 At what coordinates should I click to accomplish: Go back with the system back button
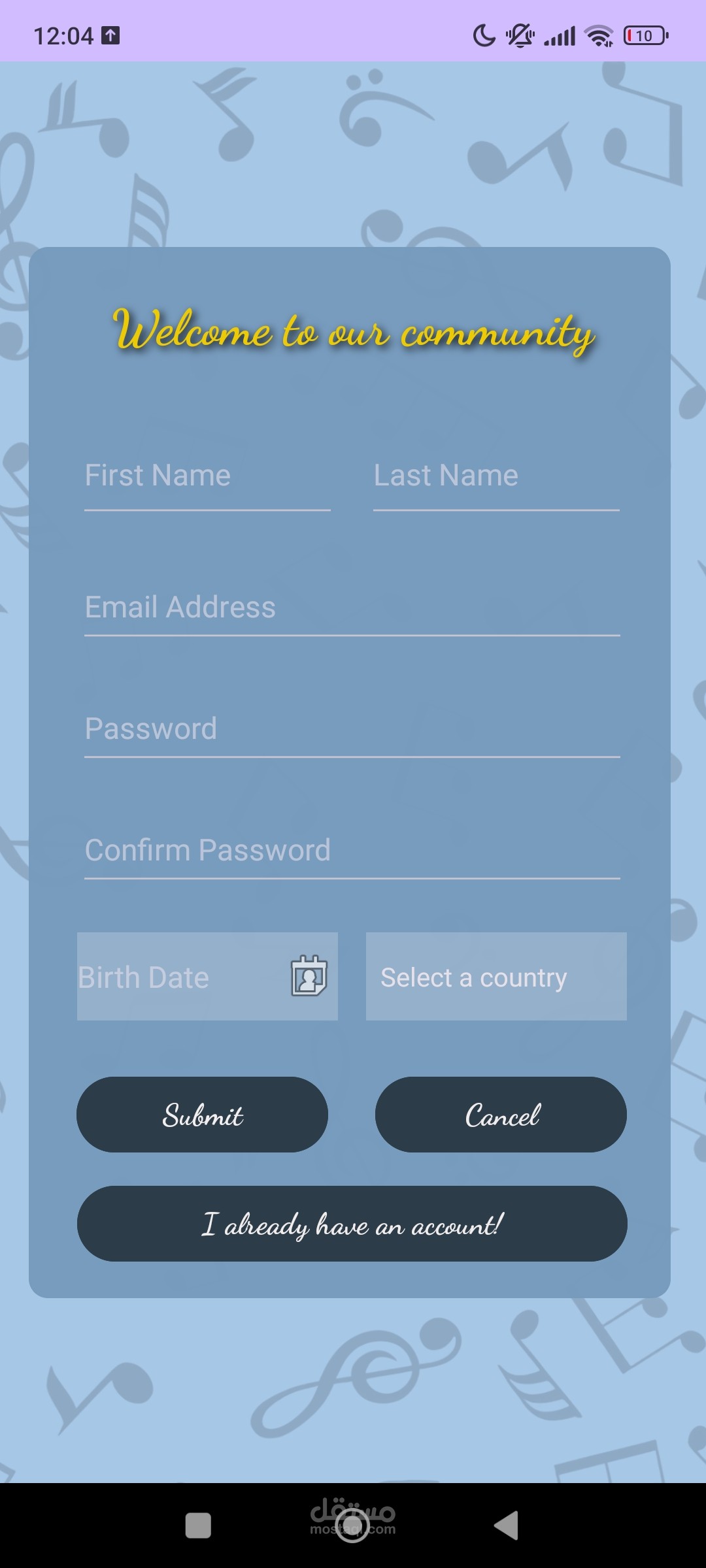[507, 1526]
